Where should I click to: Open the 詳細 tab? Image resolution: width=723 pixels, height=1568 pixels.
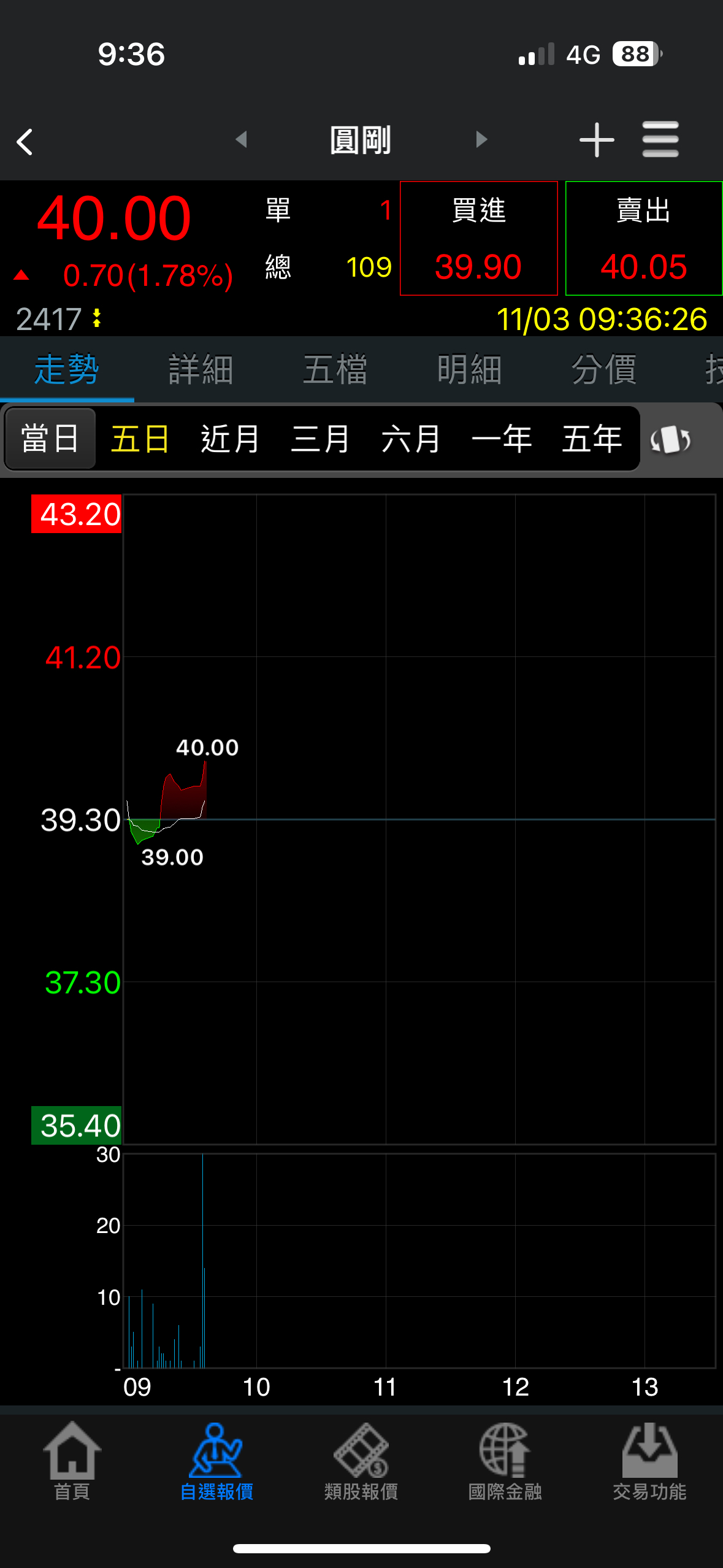(201, 369)
